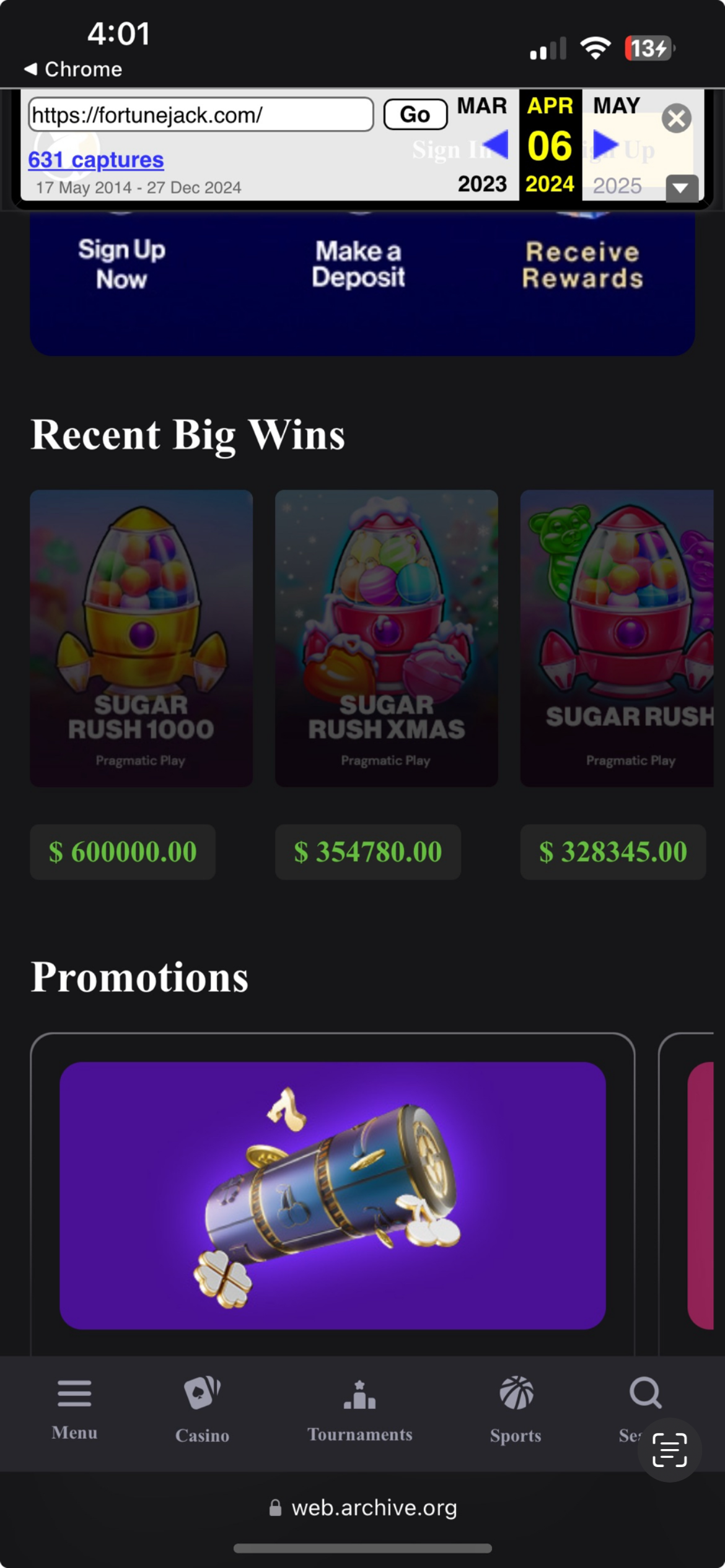Screen dimensions: 725x1568
Task: Tap the live text scan button
Action: click(x=670, y=1450)
